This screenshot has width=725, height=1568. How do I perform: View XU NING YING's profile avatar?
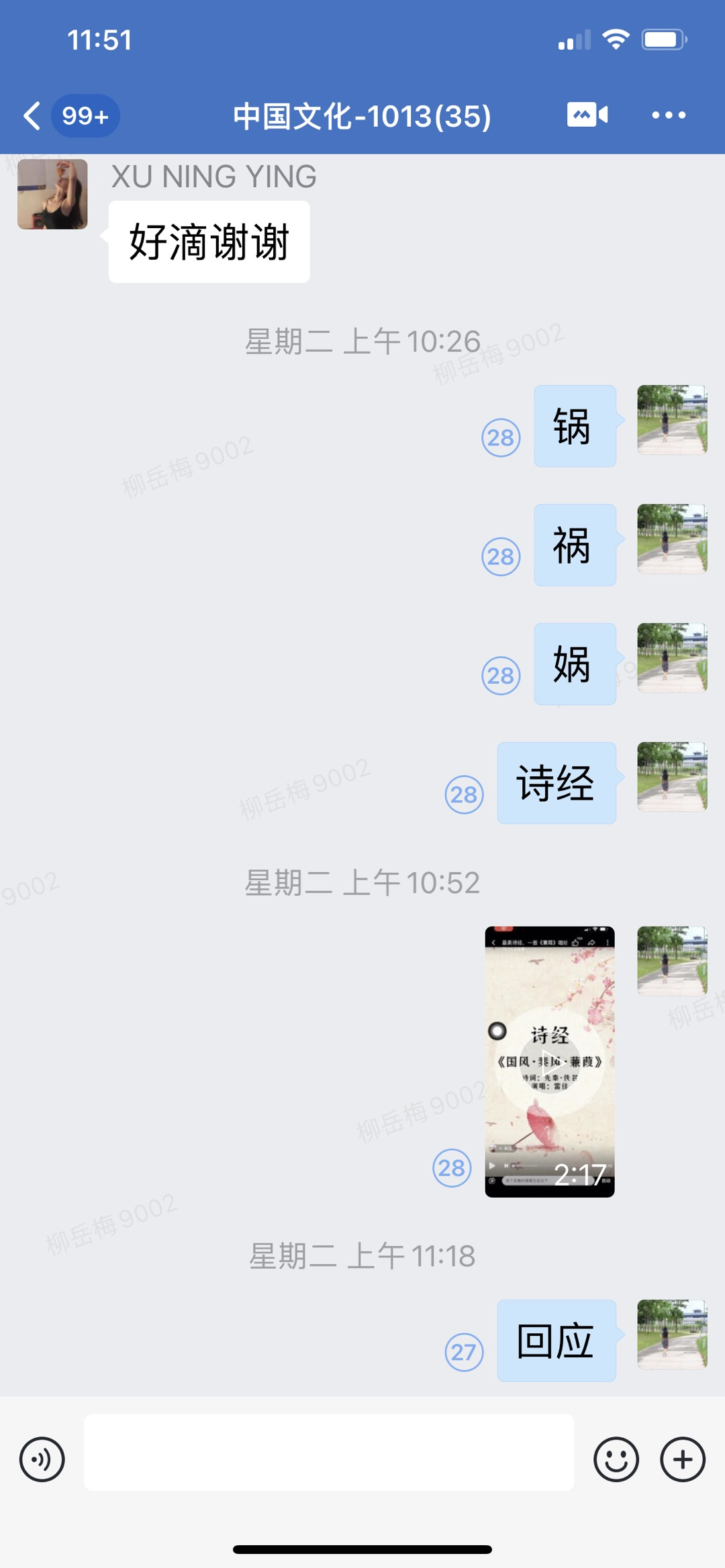(52, 194)
